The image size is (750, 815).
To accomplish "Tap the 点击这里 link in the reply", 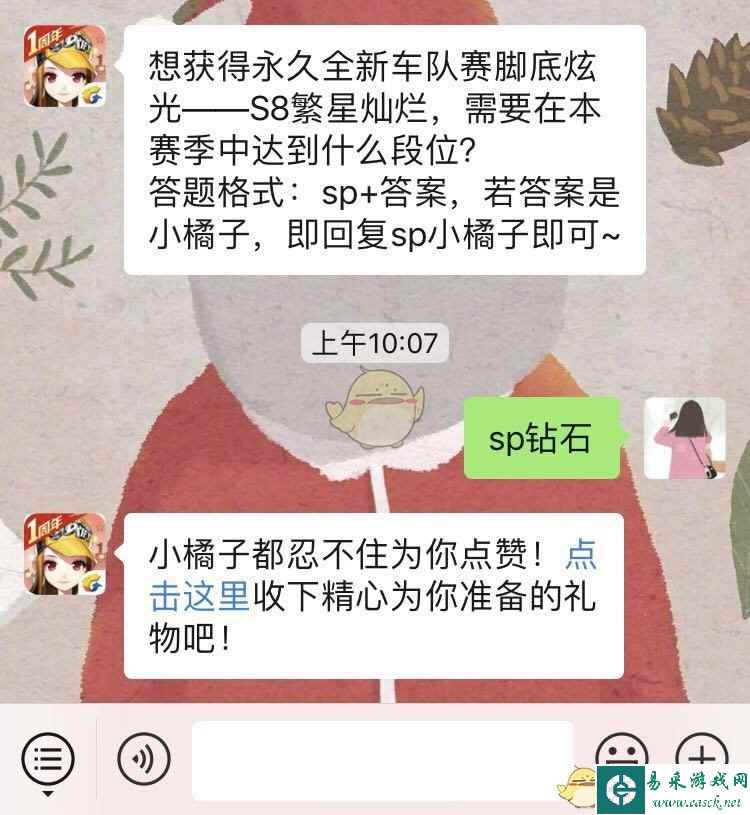I will [x=199, y=596].
